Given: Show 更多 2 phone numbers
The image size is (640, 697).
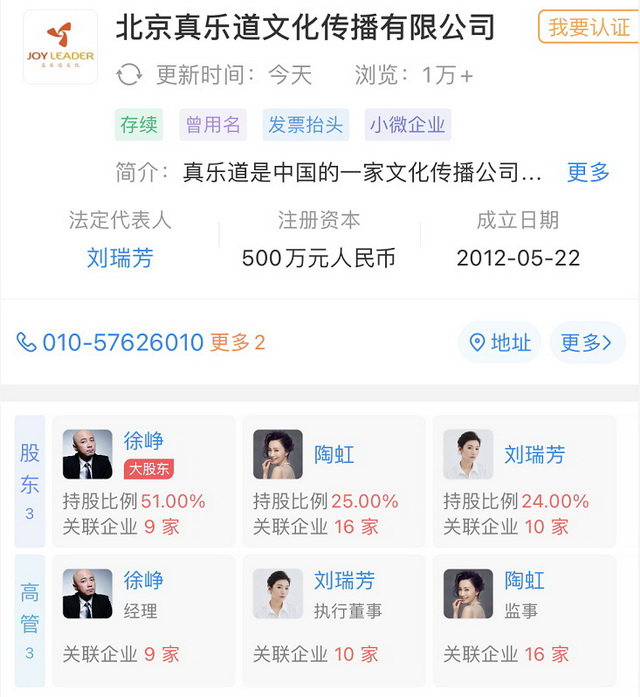Looking at the screenshot, I should click(238, 342).
